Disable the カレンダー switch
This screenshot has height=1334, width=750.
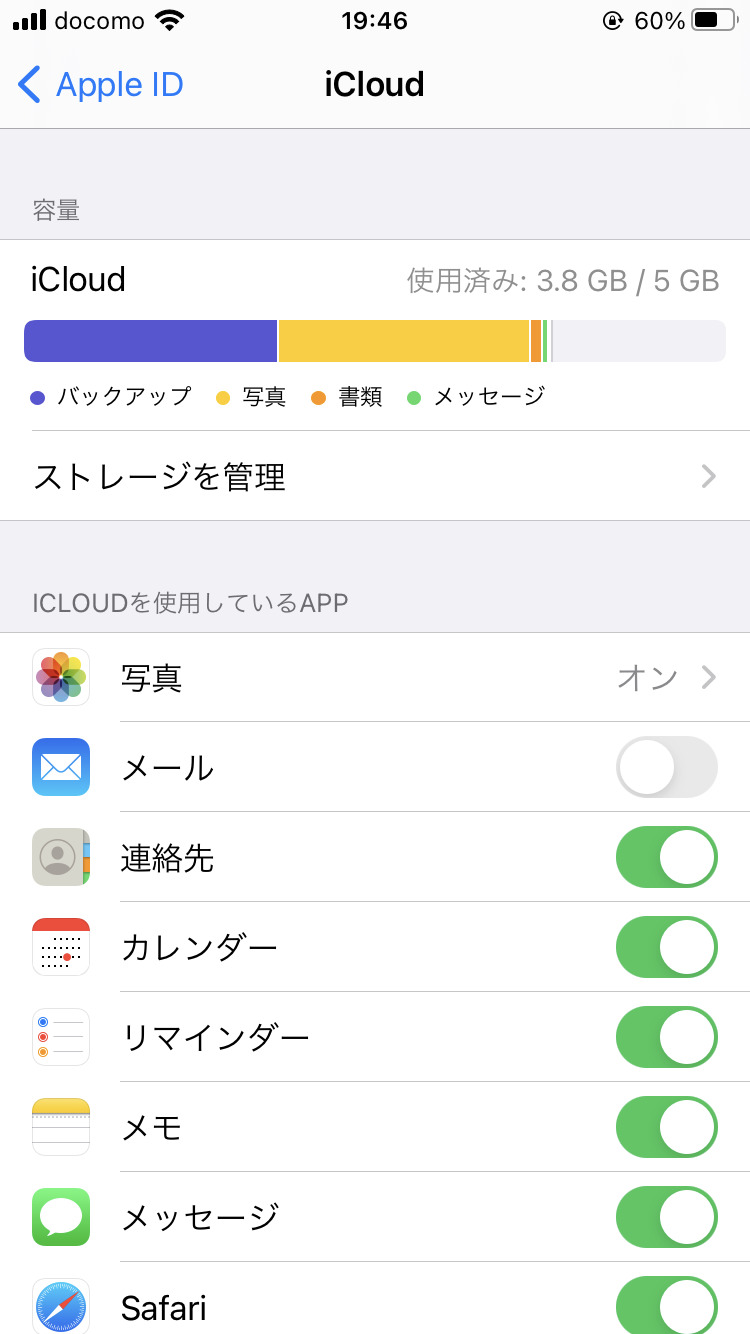(x=666, y=947)
